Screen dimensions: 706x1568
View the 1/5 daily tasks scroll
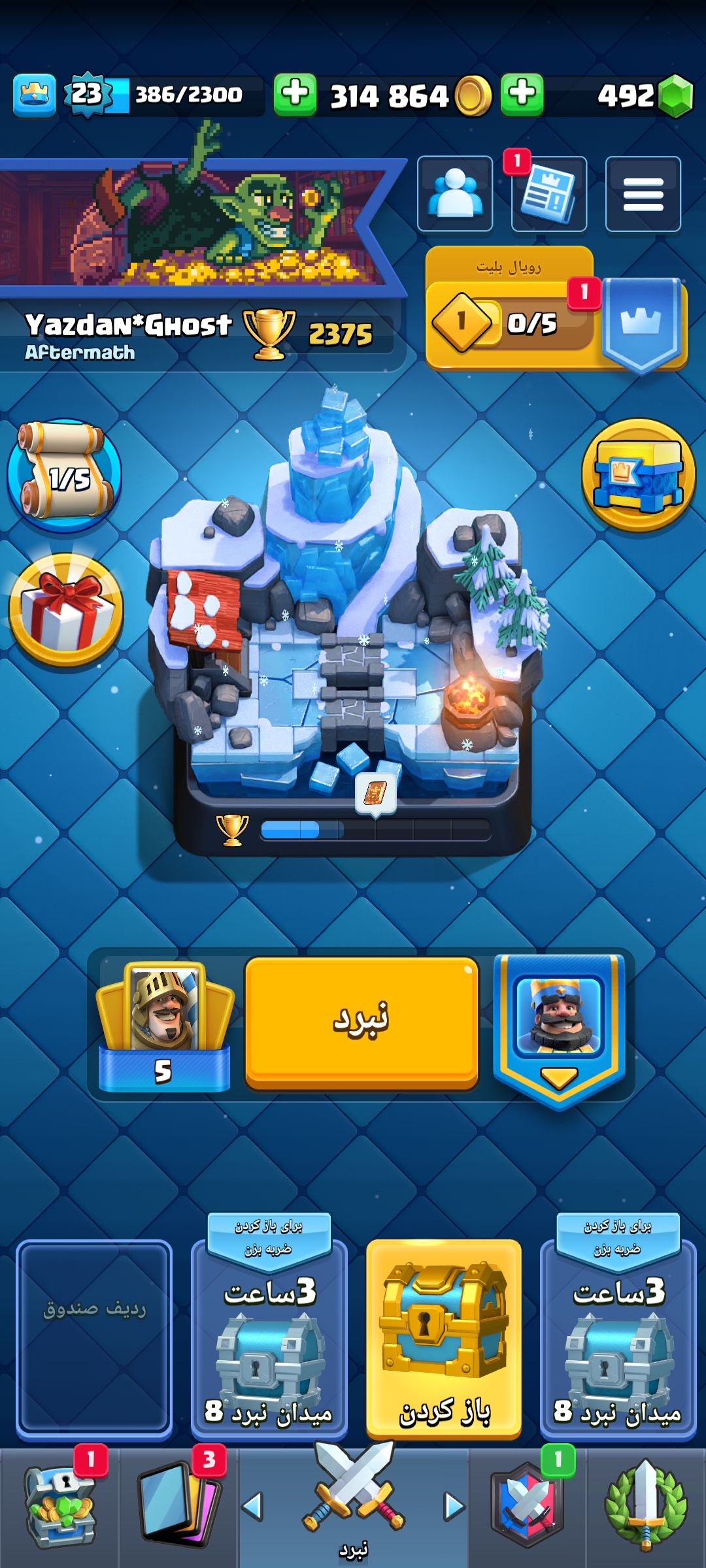(64, 476)
